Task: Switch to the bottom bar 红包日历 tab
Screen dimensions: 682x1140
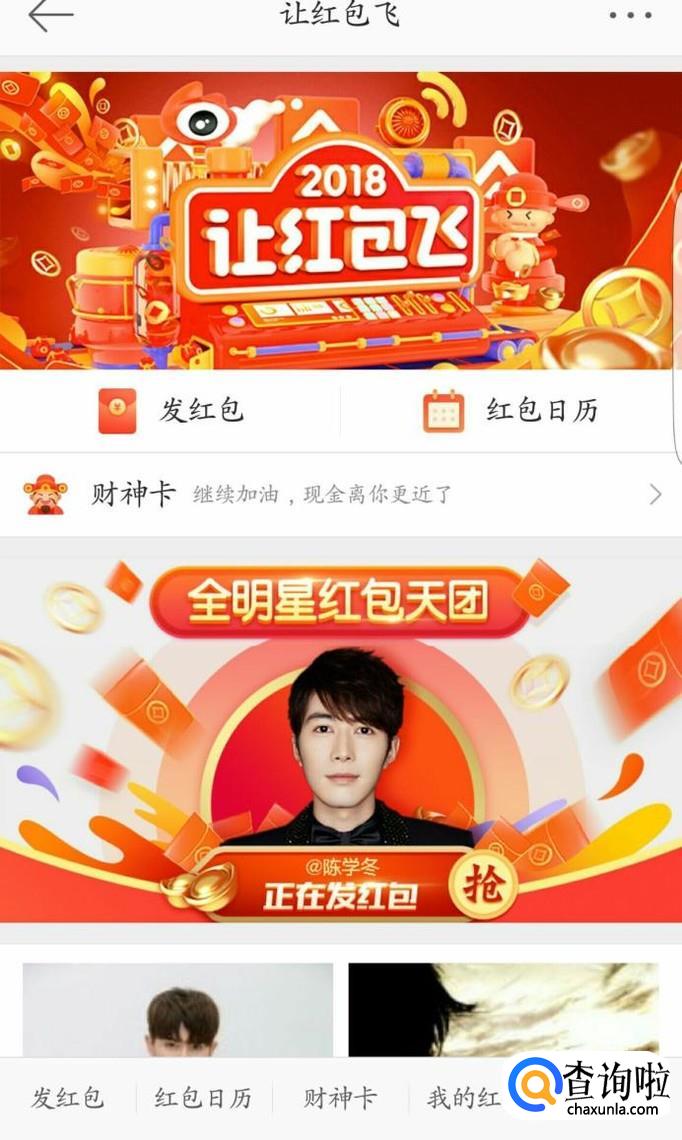Action: 204,1098
